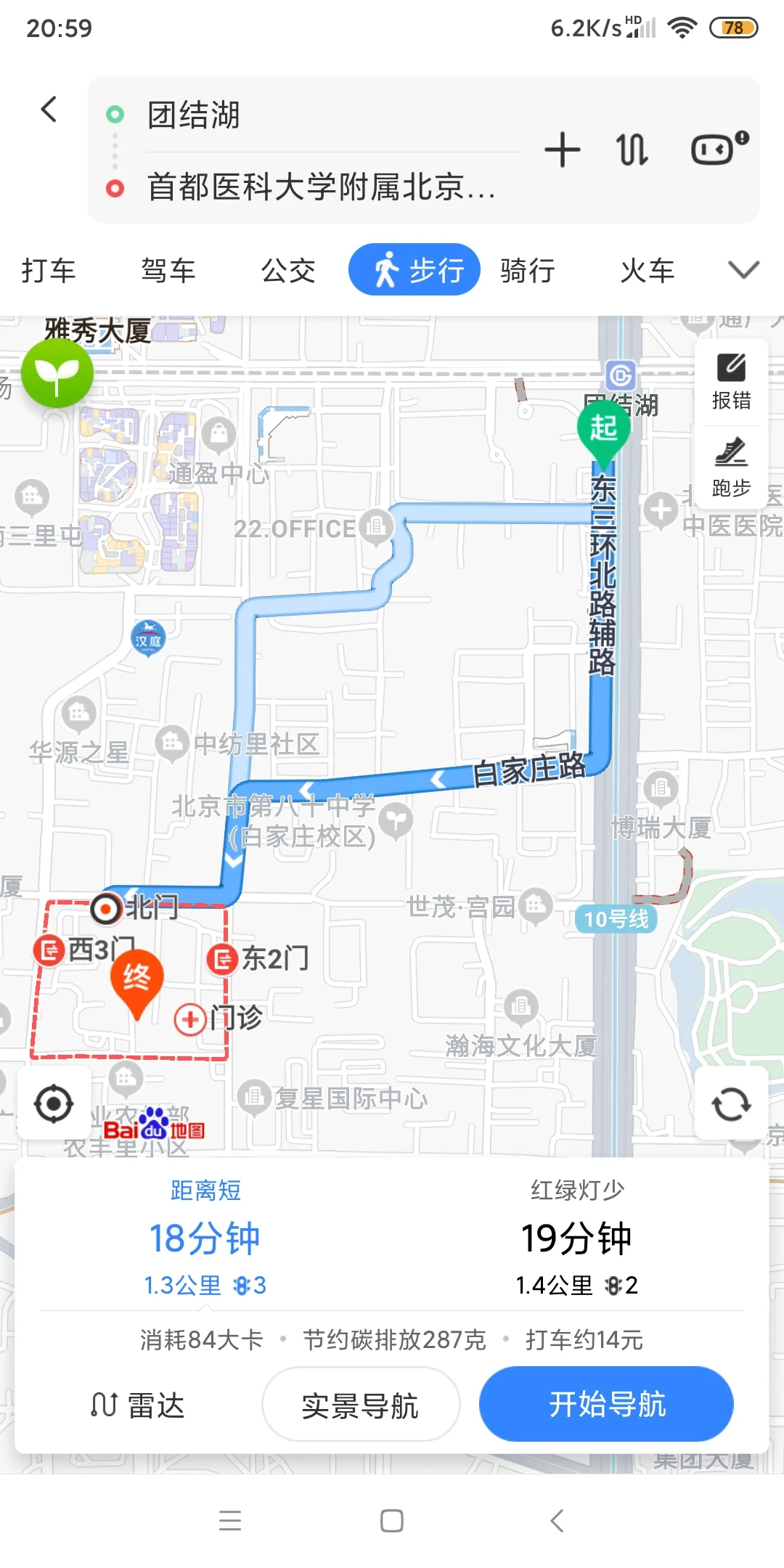Activate 步行 walking mode
The image size is (784, 1568).
click(413, 269)
